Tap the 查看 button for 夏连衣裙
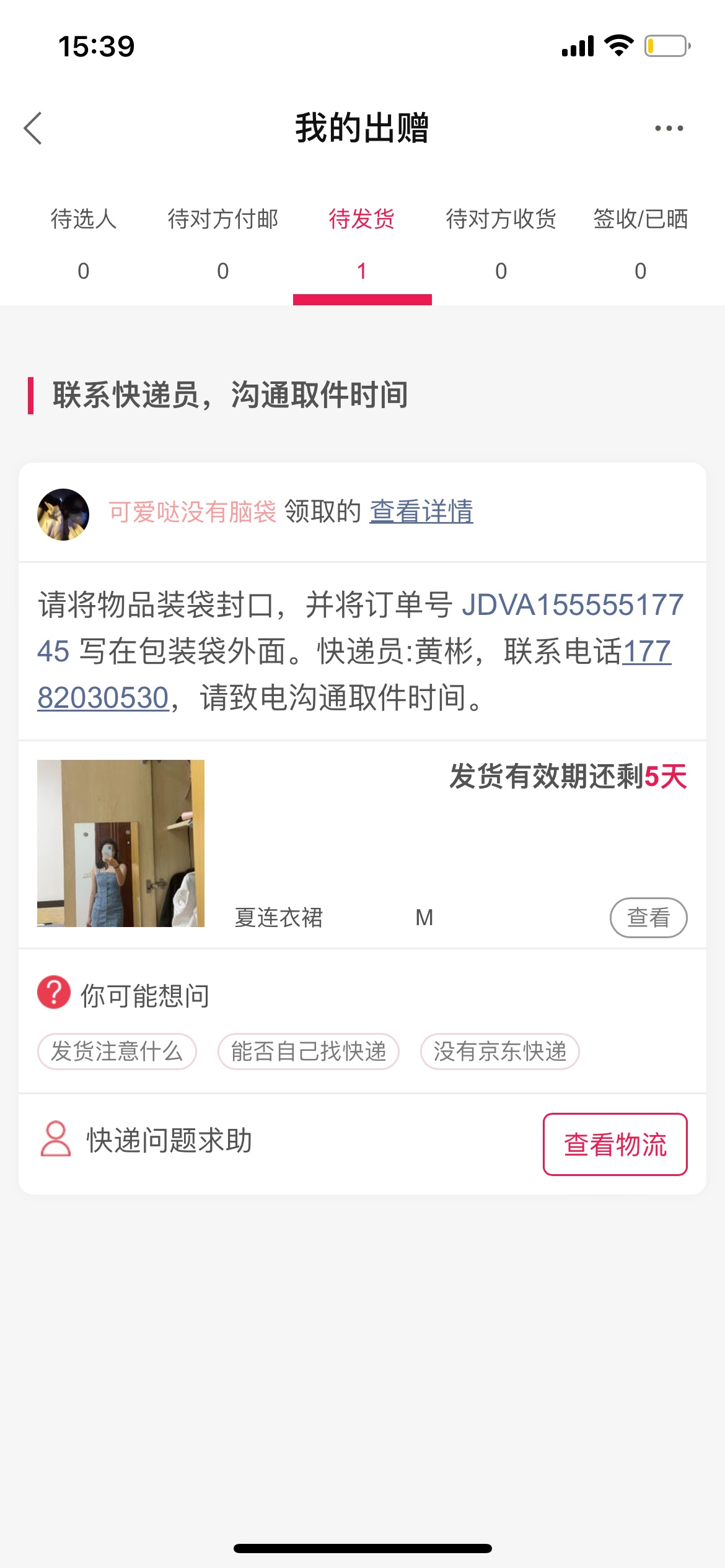 [x=648, y=917]
